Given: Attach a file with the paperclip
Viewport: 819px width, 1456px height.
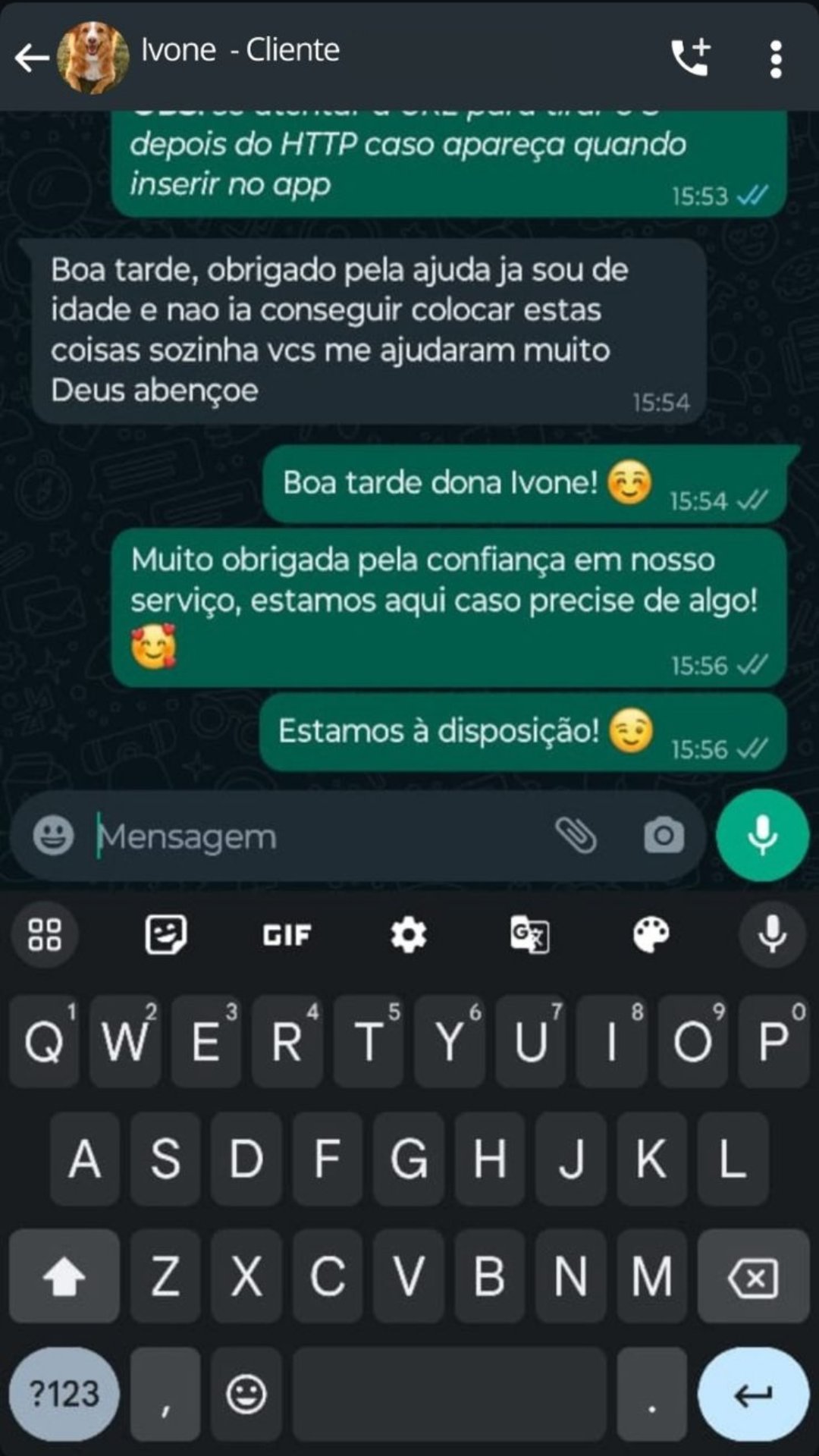Looking at the screenshot, I should (x=576, y=836).
